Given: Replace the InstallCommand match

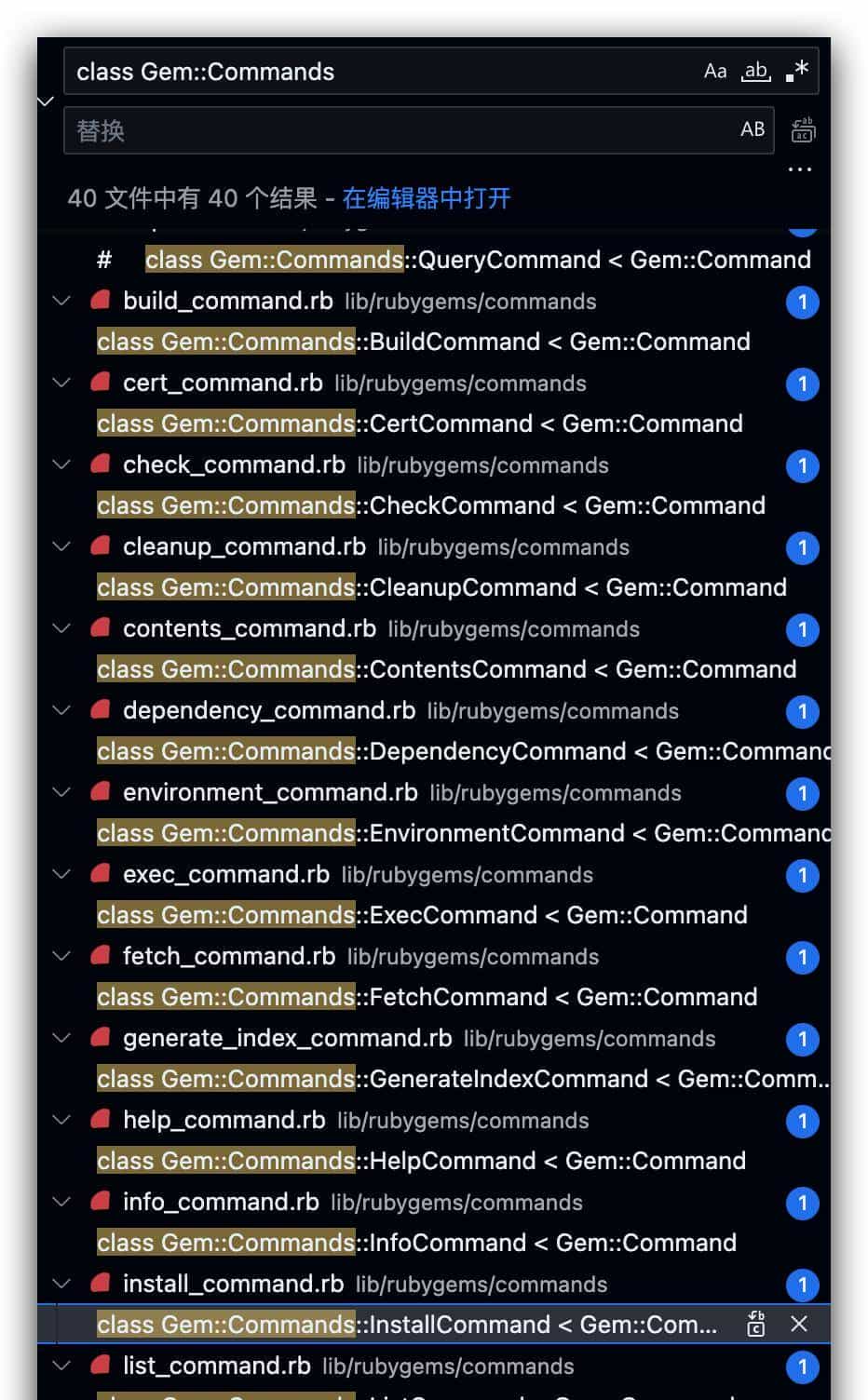Looking at the screenshot, I should click(x=756, y=1324).
